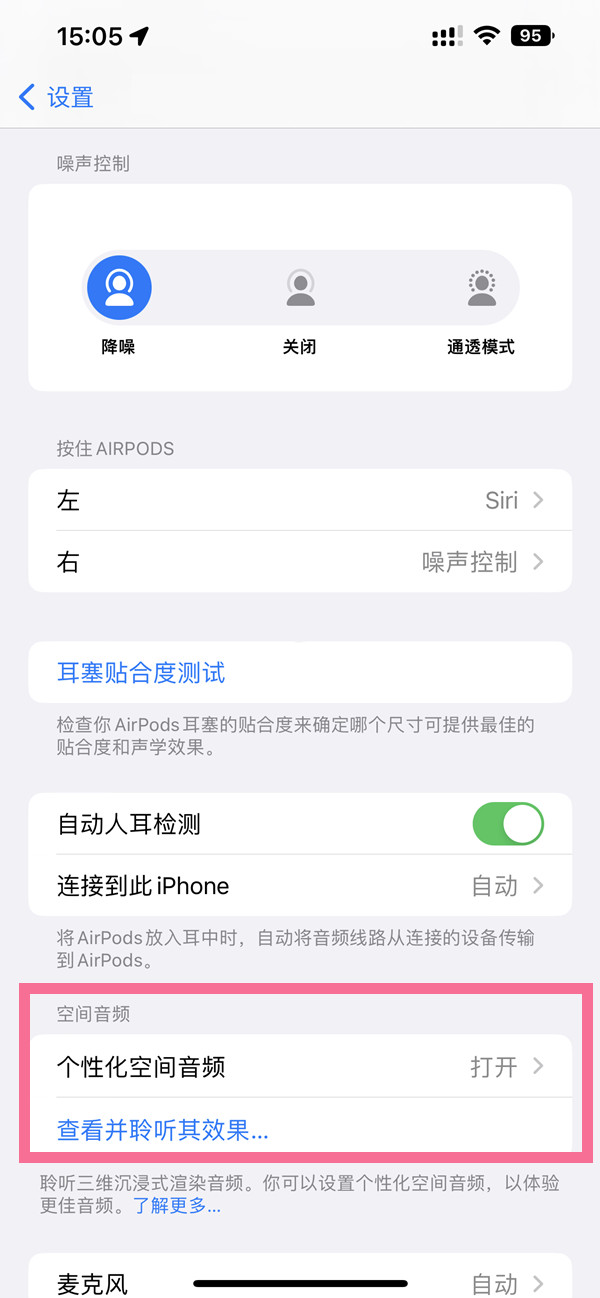This screenshot has height=1298, width=600.
Task: Open 连接到此 iPhone setting
Action: [x=300, y=886]
